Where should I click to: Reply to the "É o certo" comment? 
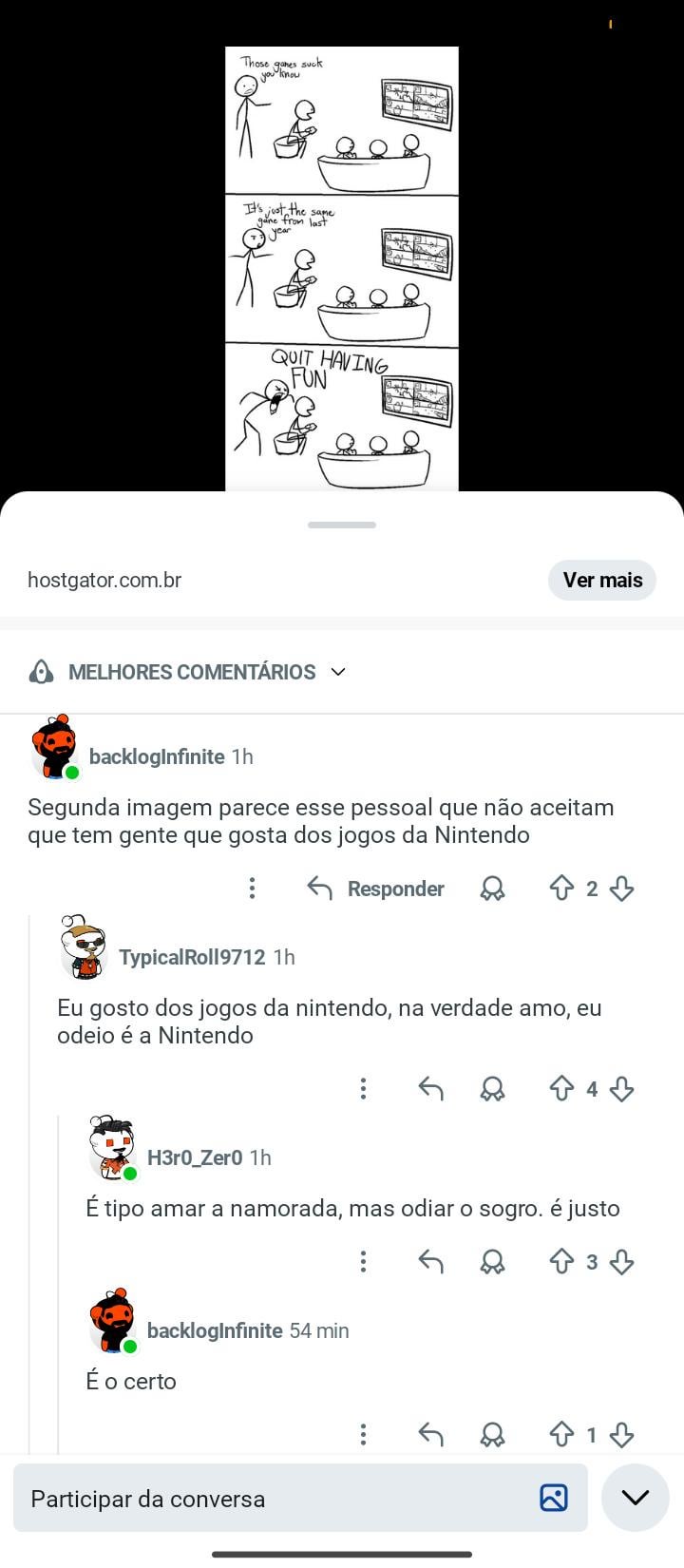coord(431,1435)
